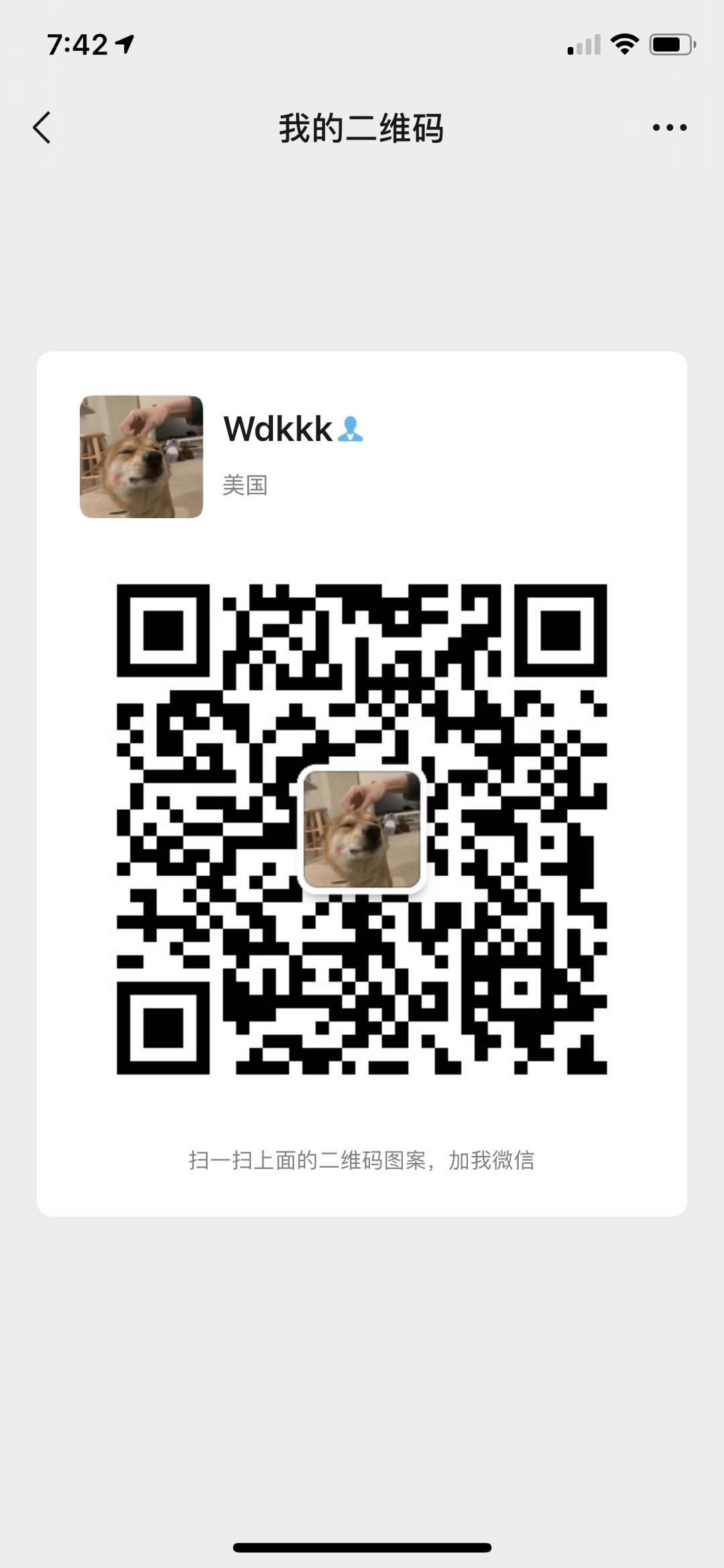Go back from My QR Code page
The height and width of the screenshot is (1568, 724).
42,127
